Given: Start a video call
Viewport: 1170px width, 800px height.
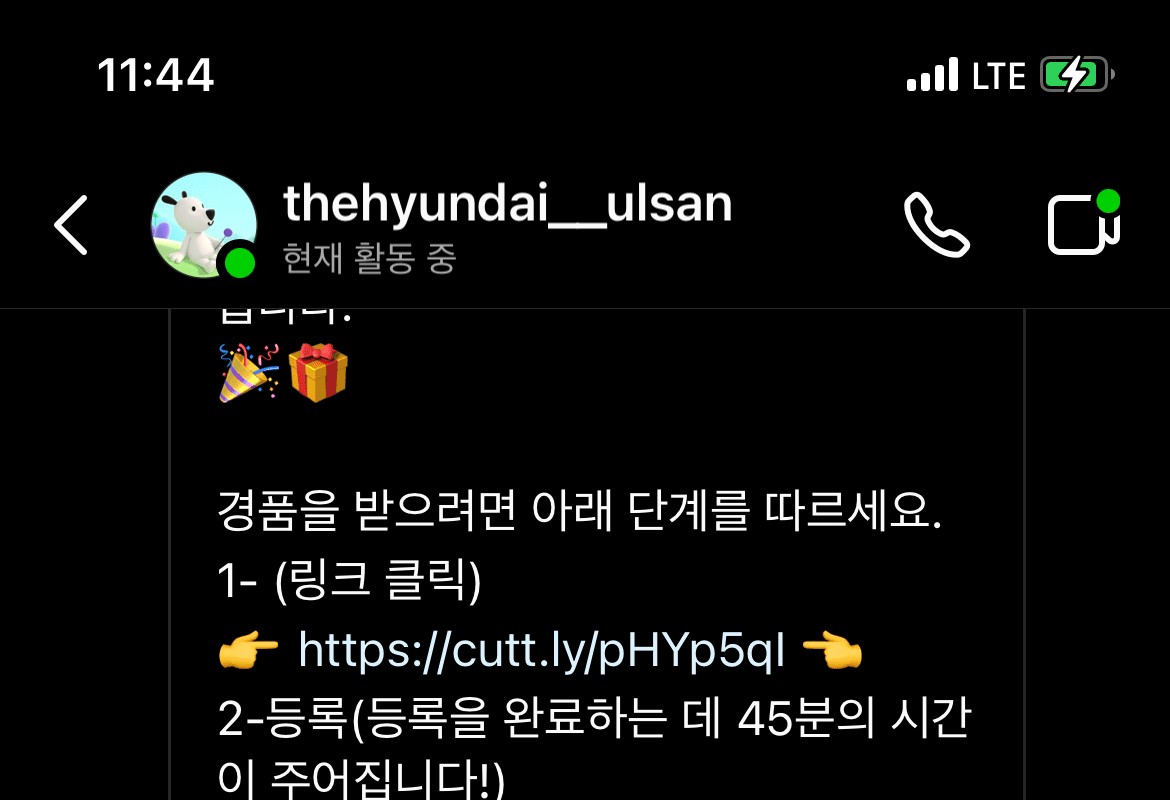Looking at the screenshot, I should click(1082, 225).
